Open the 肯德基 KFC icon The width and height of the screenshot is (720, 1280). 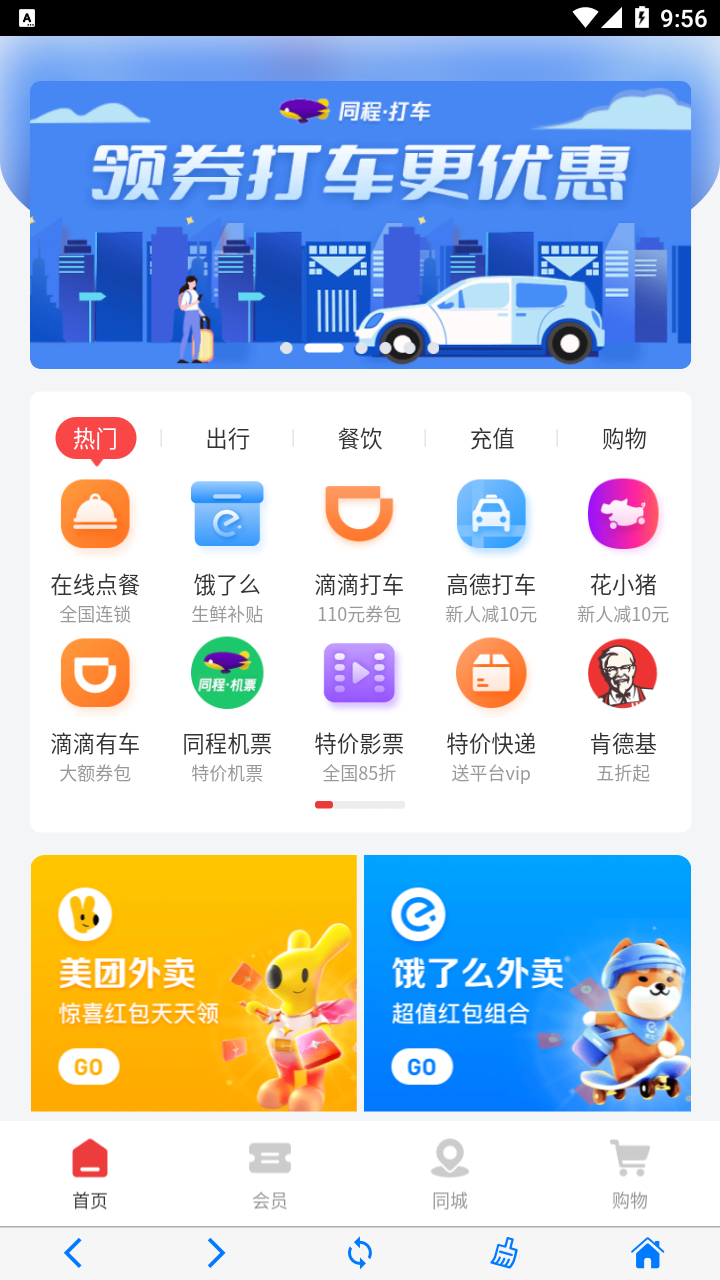coord(623,672)
